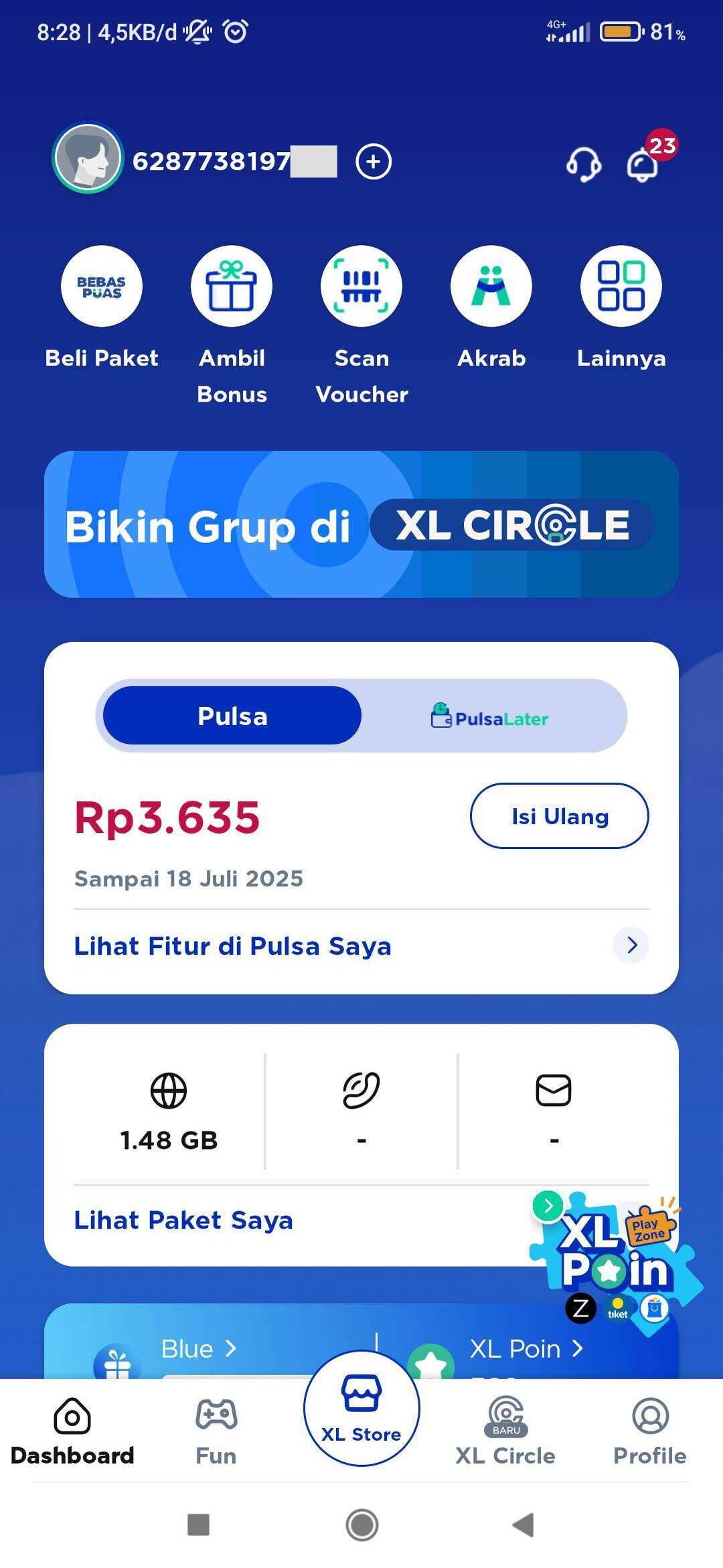Tap the plus icon beside the phone number
The width and height of the screenshot is (723, 1568).
(374, 161)
